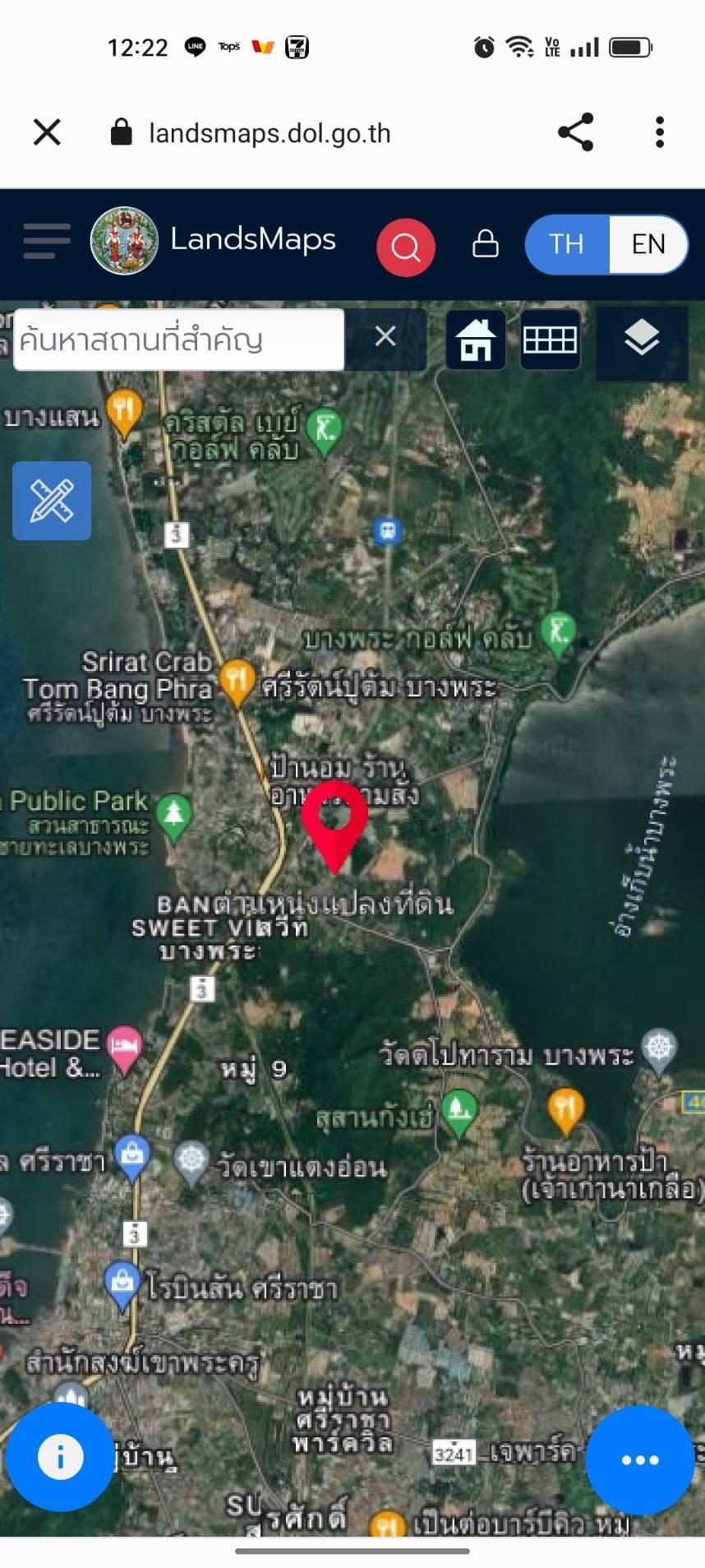Tap the Public Park tree marker
Screen dimensions: 705x1568
[x=174, y=817]
